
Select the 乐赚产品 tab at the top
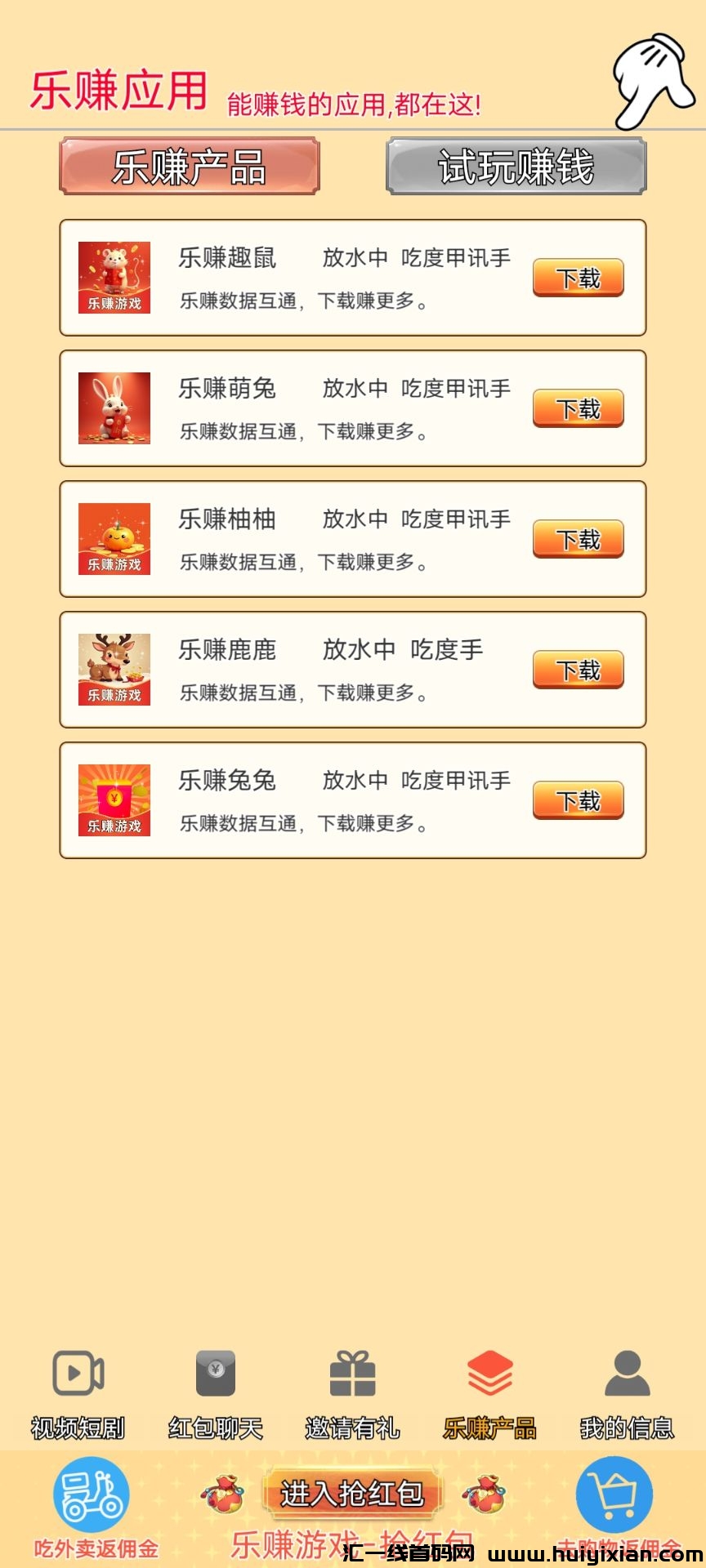click(x=190, y=167)
